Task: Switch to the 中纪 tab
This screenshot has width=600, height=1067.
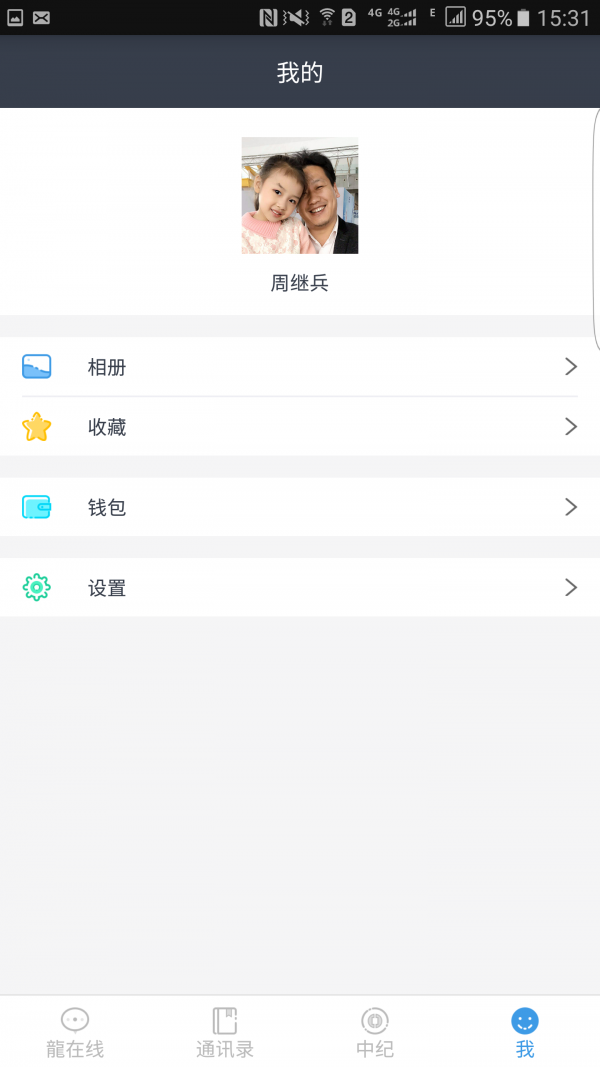Action: [x=375, y=1032]
